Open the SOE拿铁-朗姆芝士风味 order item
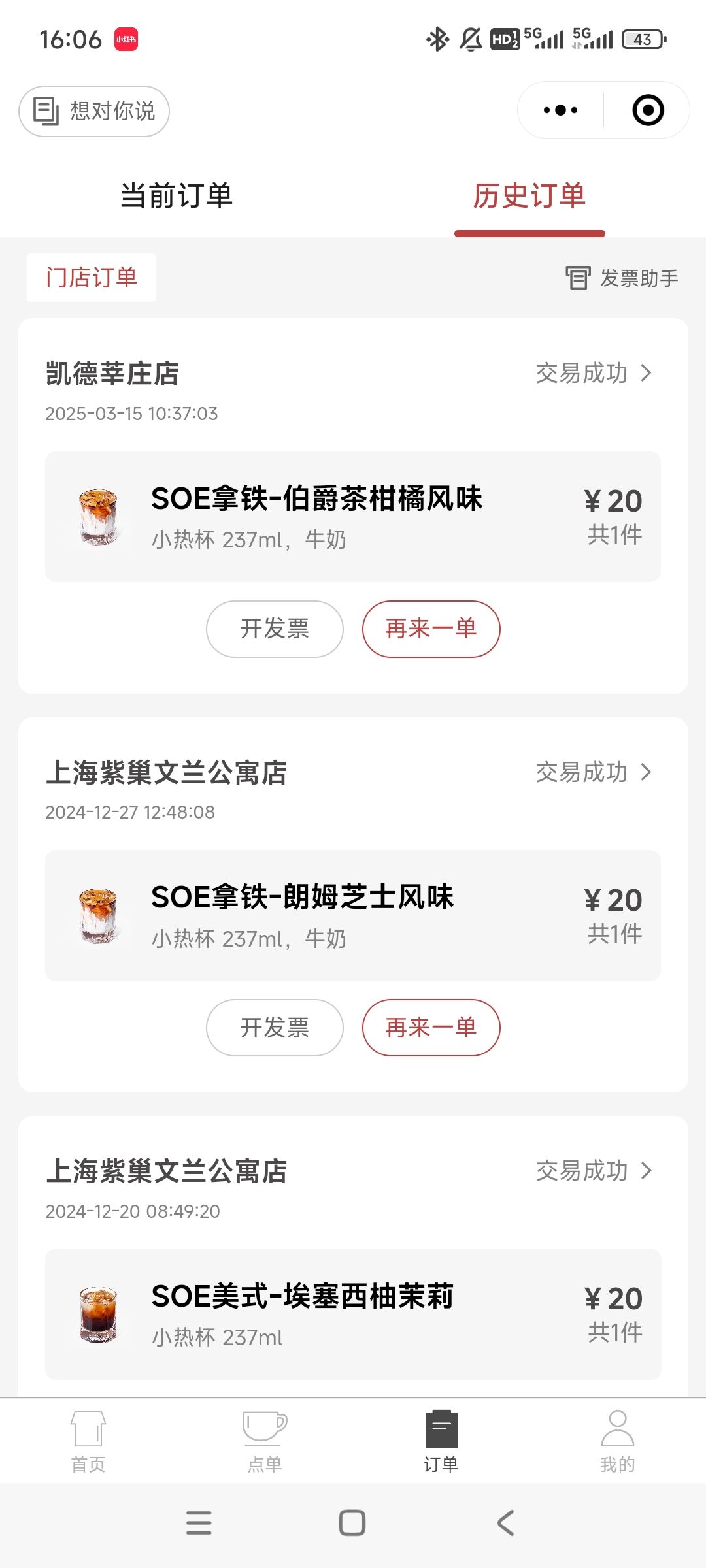This screenshot has width=706, height=1568. pyautogui.click(x=353, y=915)
